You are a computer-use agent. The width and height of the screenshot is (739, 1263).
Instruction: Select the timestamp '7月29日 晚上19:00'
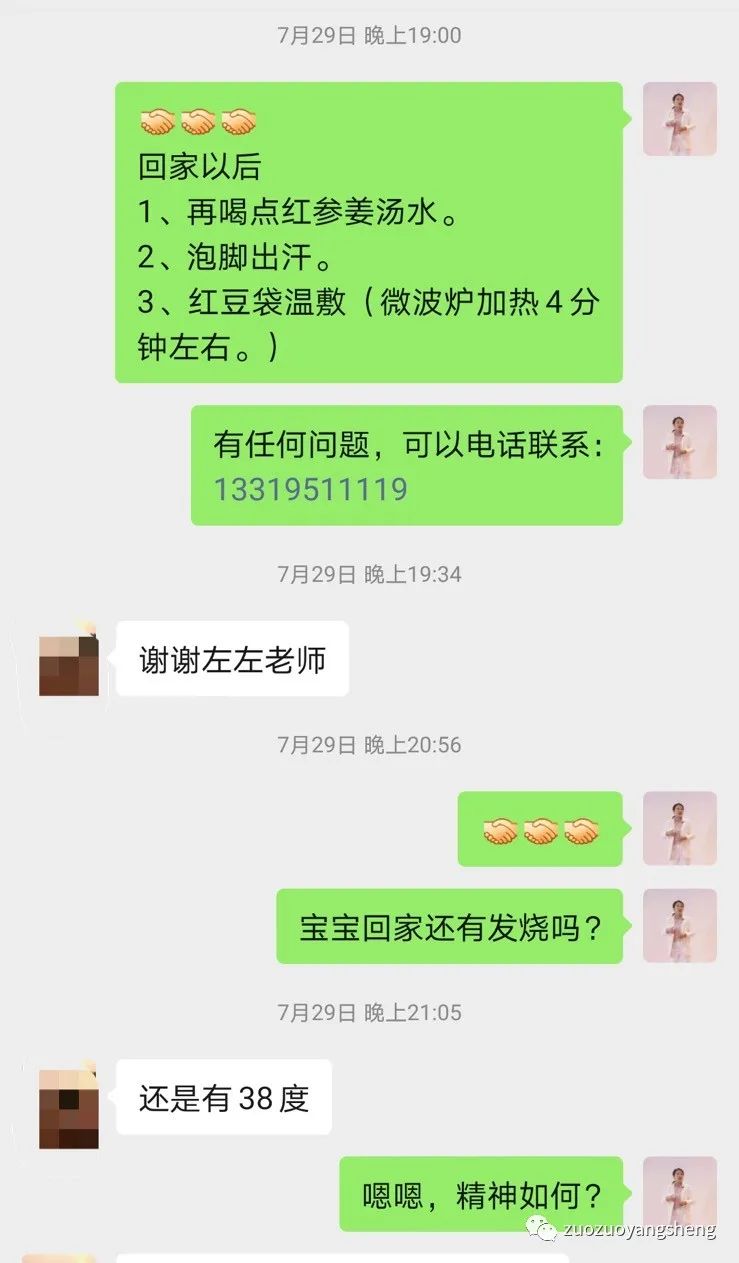369,33
